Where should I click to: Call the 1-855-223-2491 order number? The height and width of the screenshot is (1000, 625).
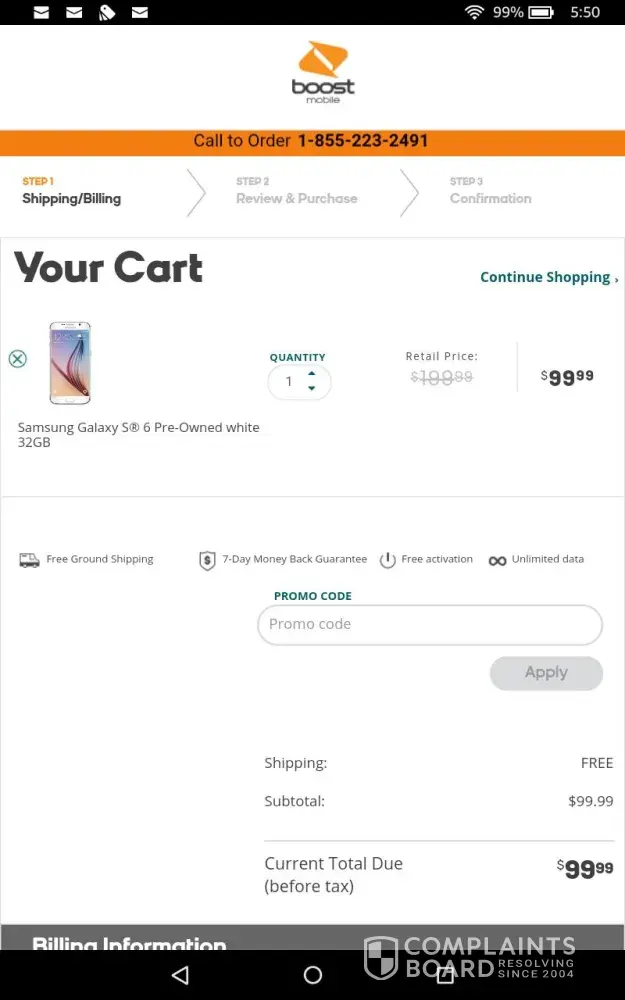point(362,141)
